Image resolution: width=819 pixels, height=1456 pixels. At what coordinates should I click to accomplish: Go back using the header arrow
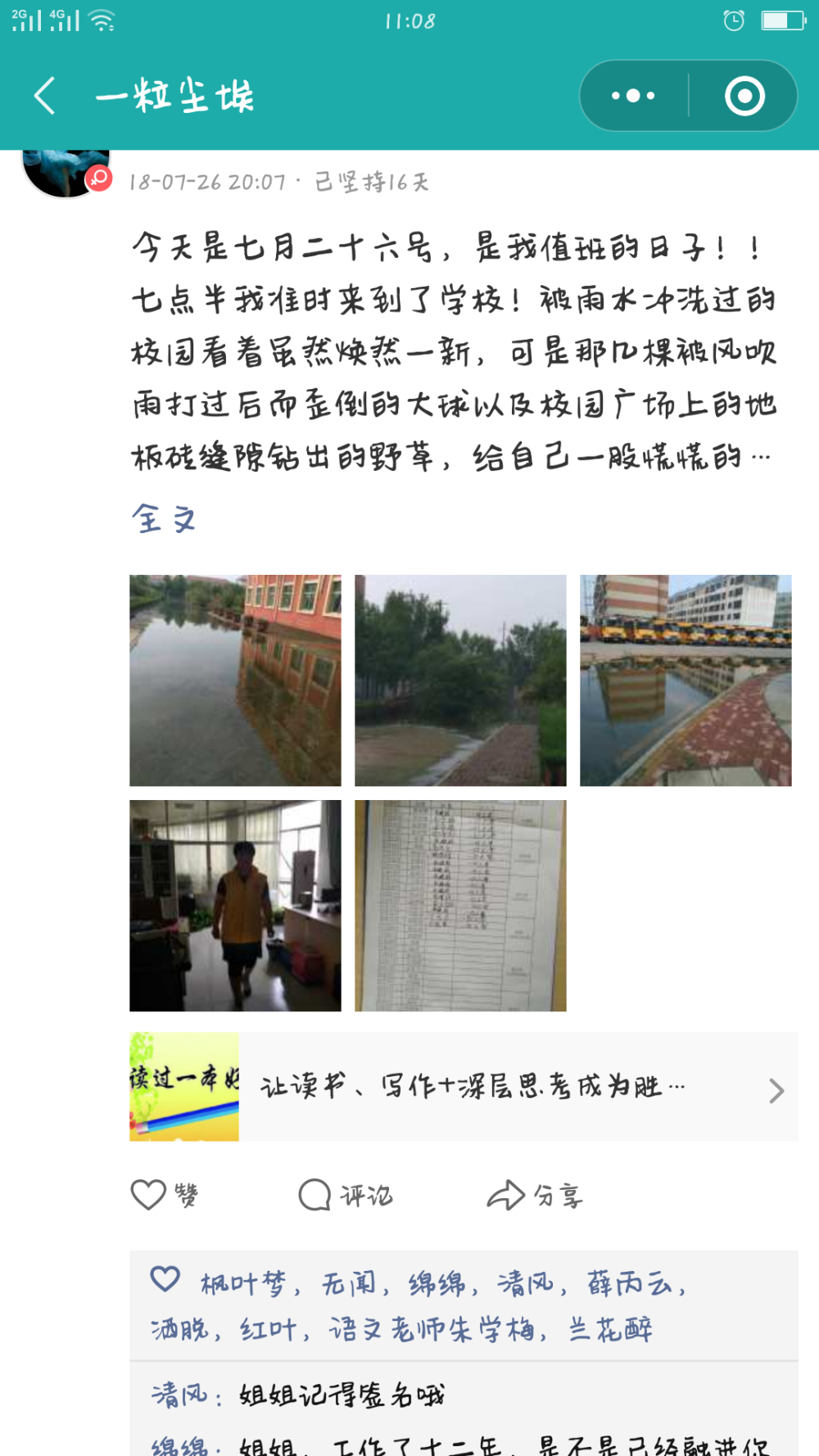click(x=46, y=96)
